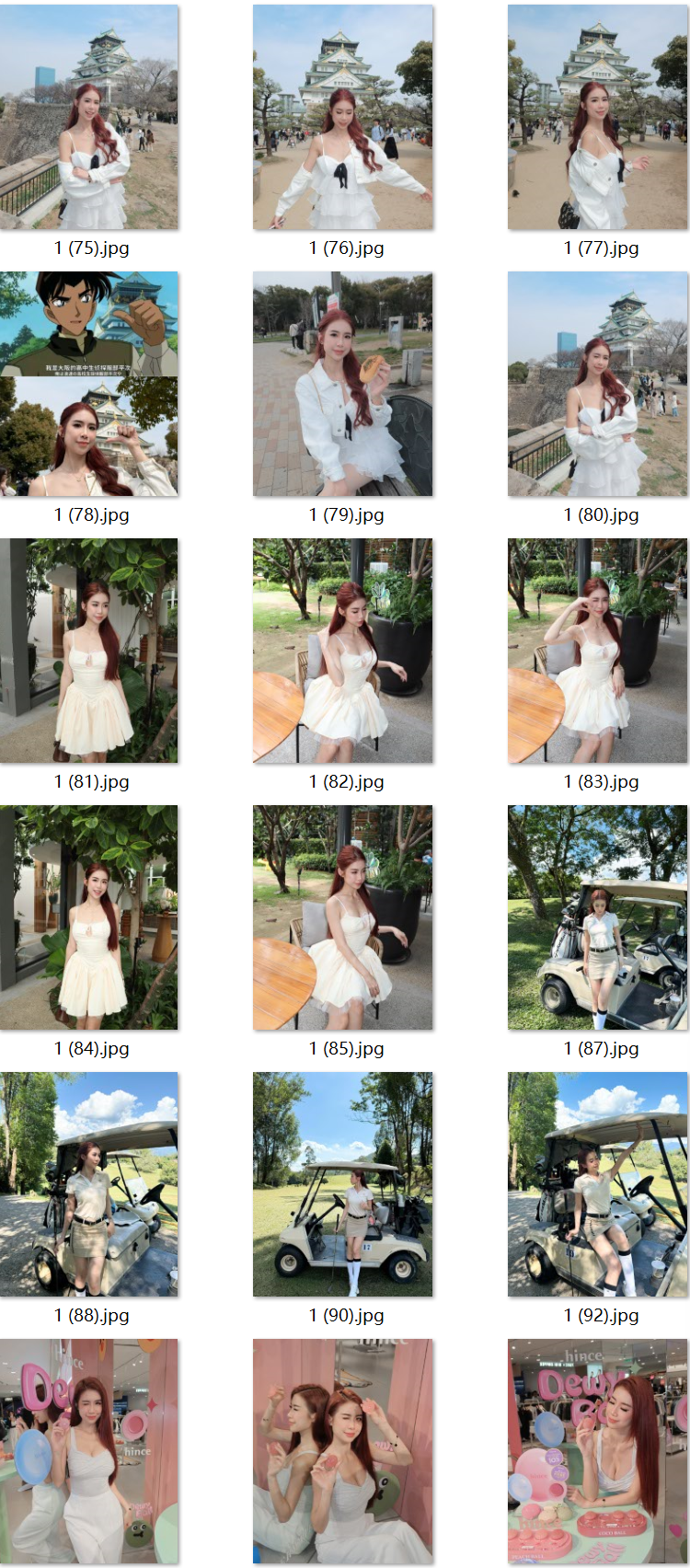The width and height of the screenshot is (690, 1568).
Task: Select the photo named 1 (77).jpg
Action: 598,117
